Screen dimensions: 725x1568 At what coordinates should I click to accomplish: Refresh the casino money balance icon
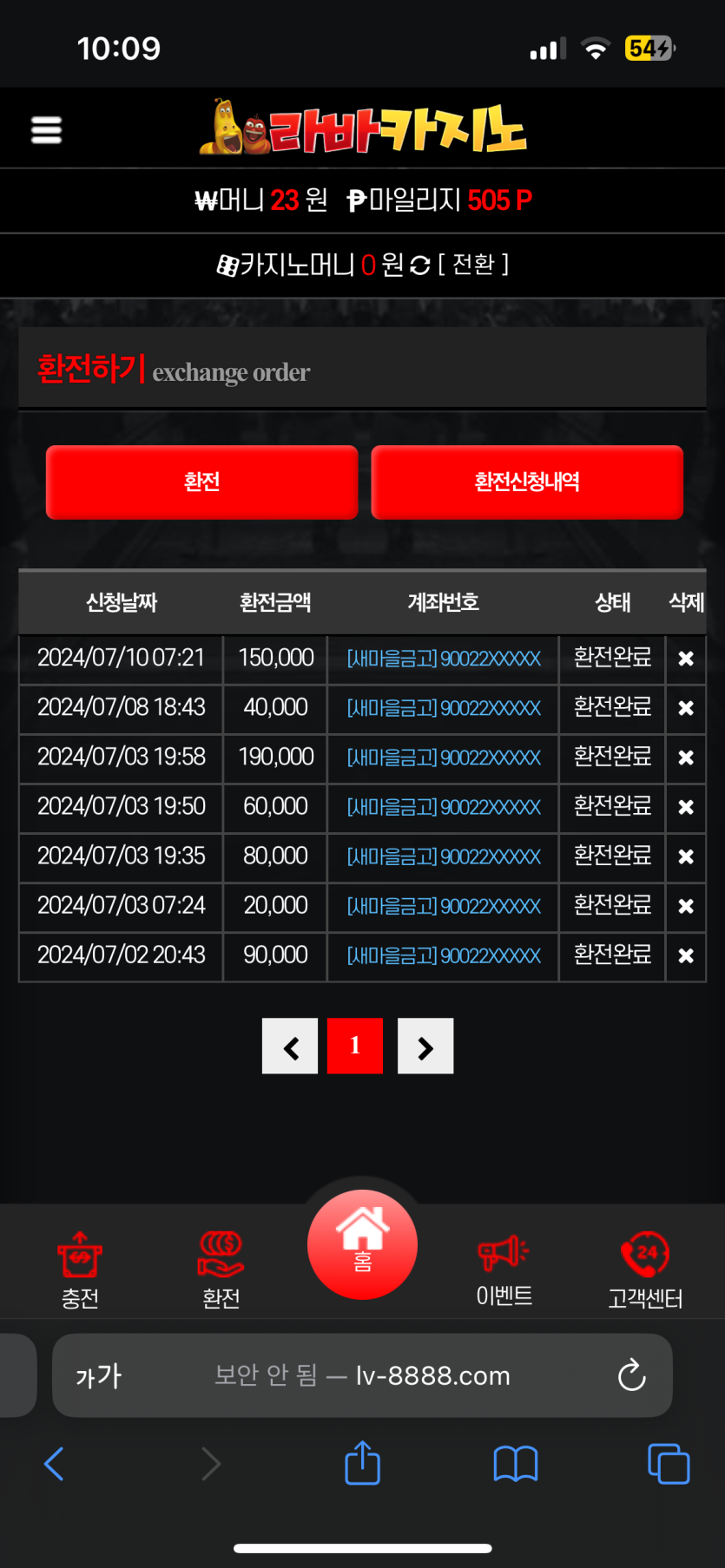[x=420, y=265]
